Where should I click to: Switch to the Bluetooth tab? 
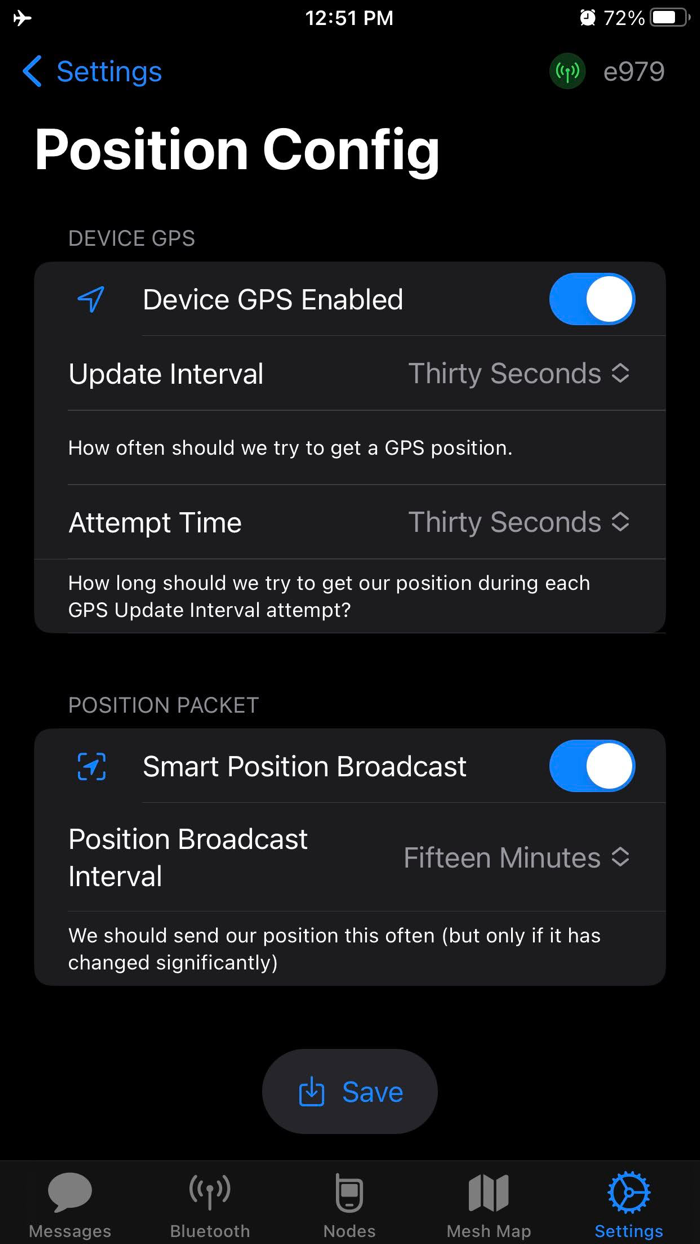(x=210, y=1205)
